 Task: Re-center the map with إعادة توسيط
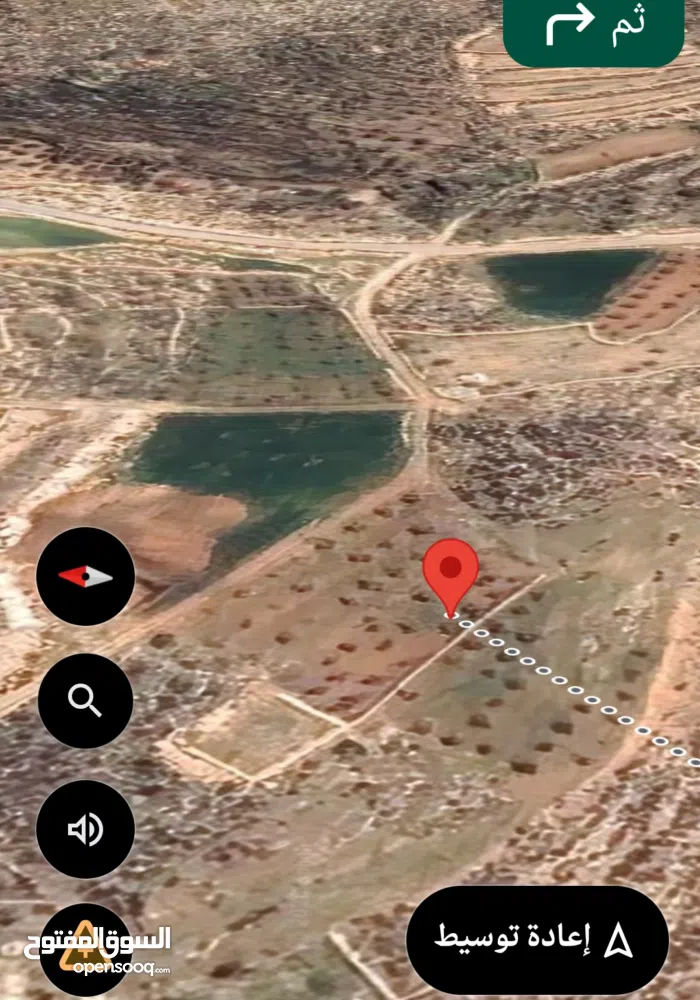click(x=537, y=940)
